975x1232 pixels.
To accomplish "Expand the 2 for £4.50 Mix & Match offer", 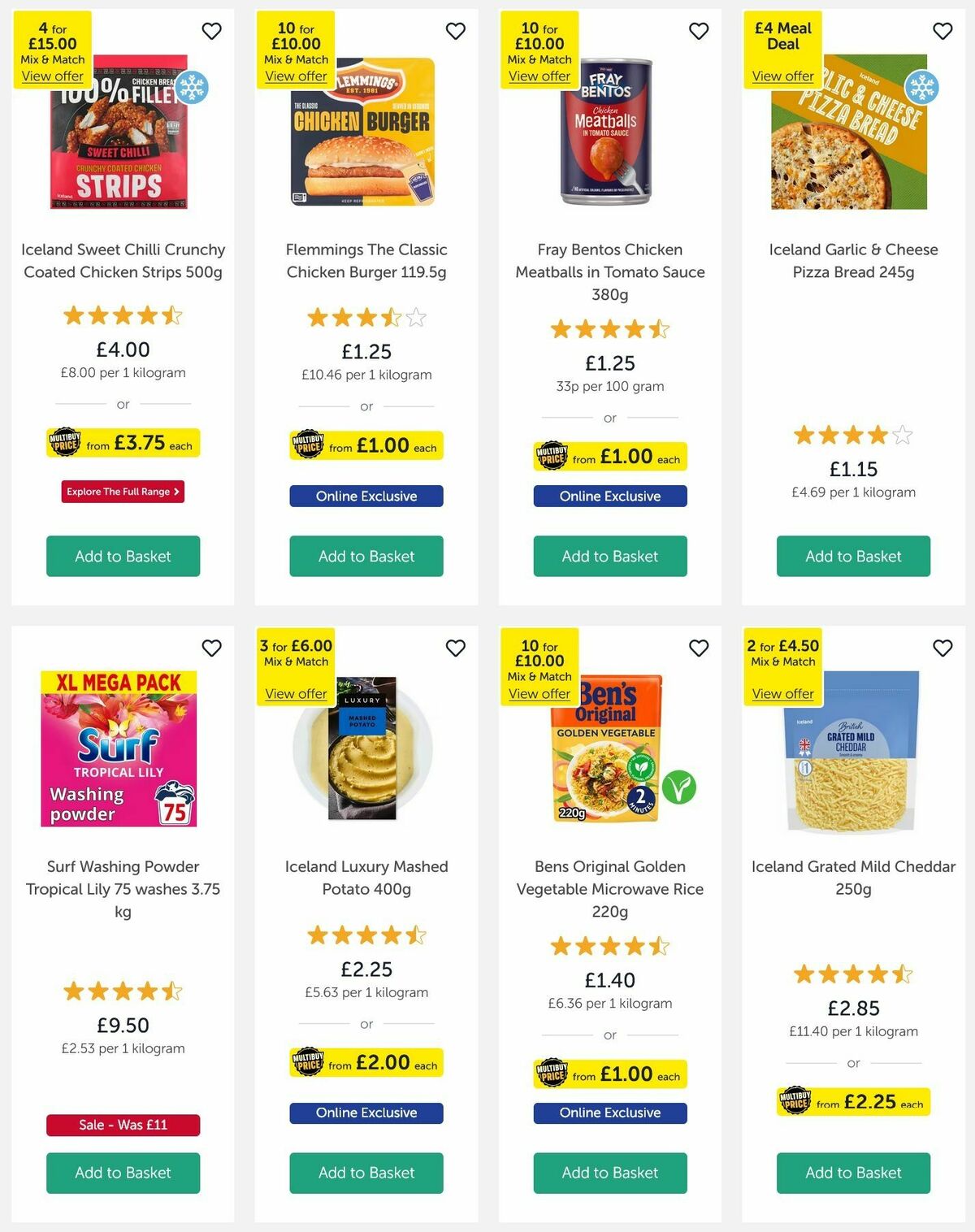I will (x=782, y=693).
